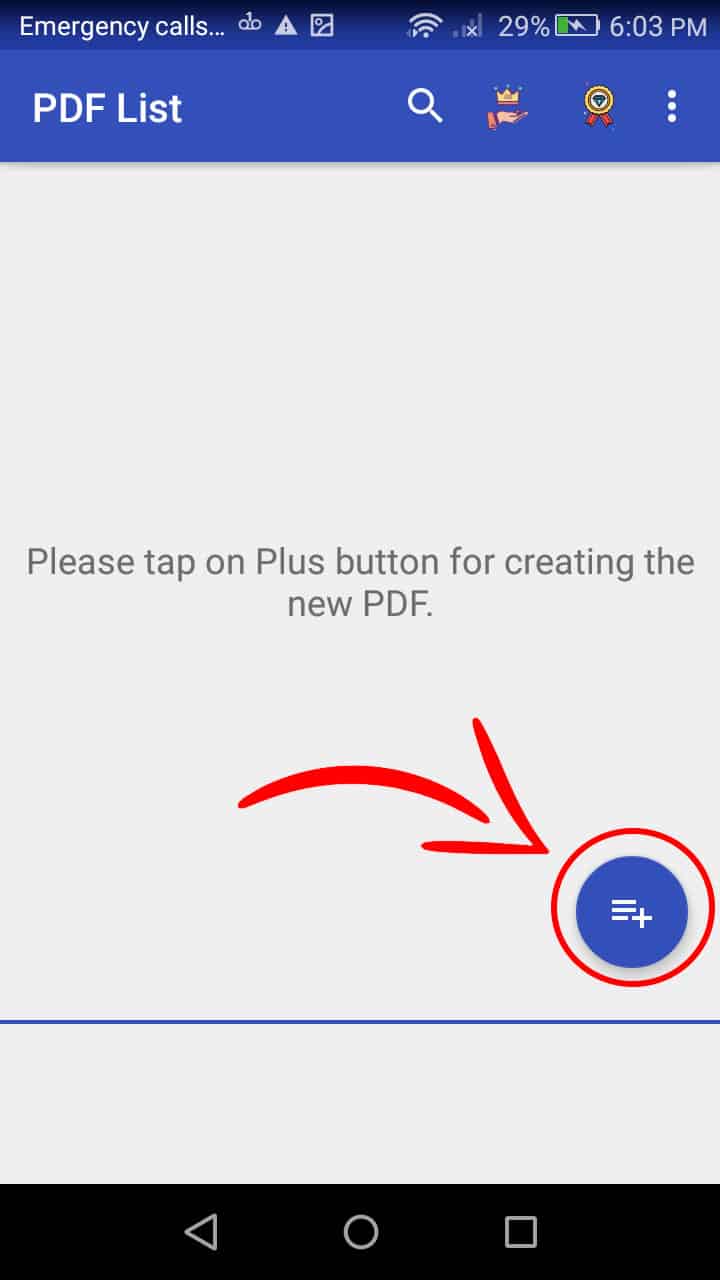
Task: Open recent apps from navigation bar
Action: [520, 1232]
